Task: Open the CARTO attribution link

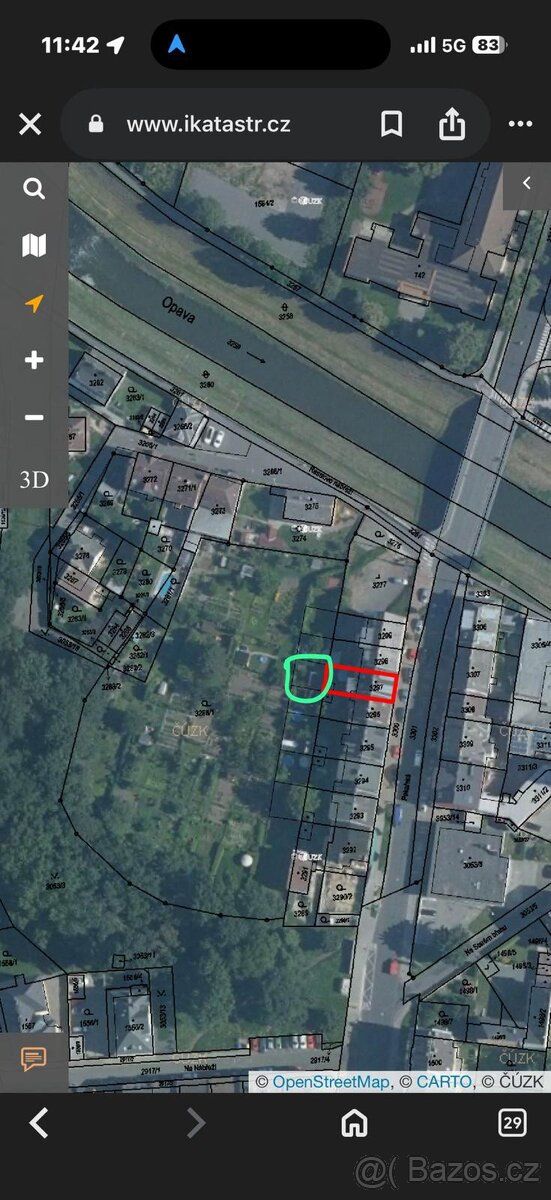Action: (x=444, y=1081)
